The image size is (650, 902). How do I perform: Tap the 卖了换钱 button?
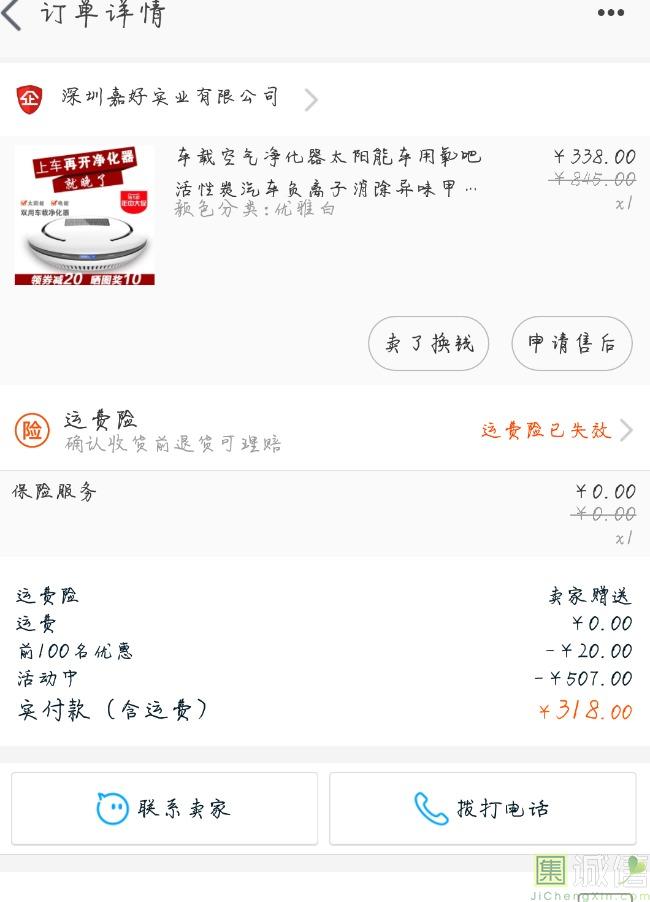428,344
